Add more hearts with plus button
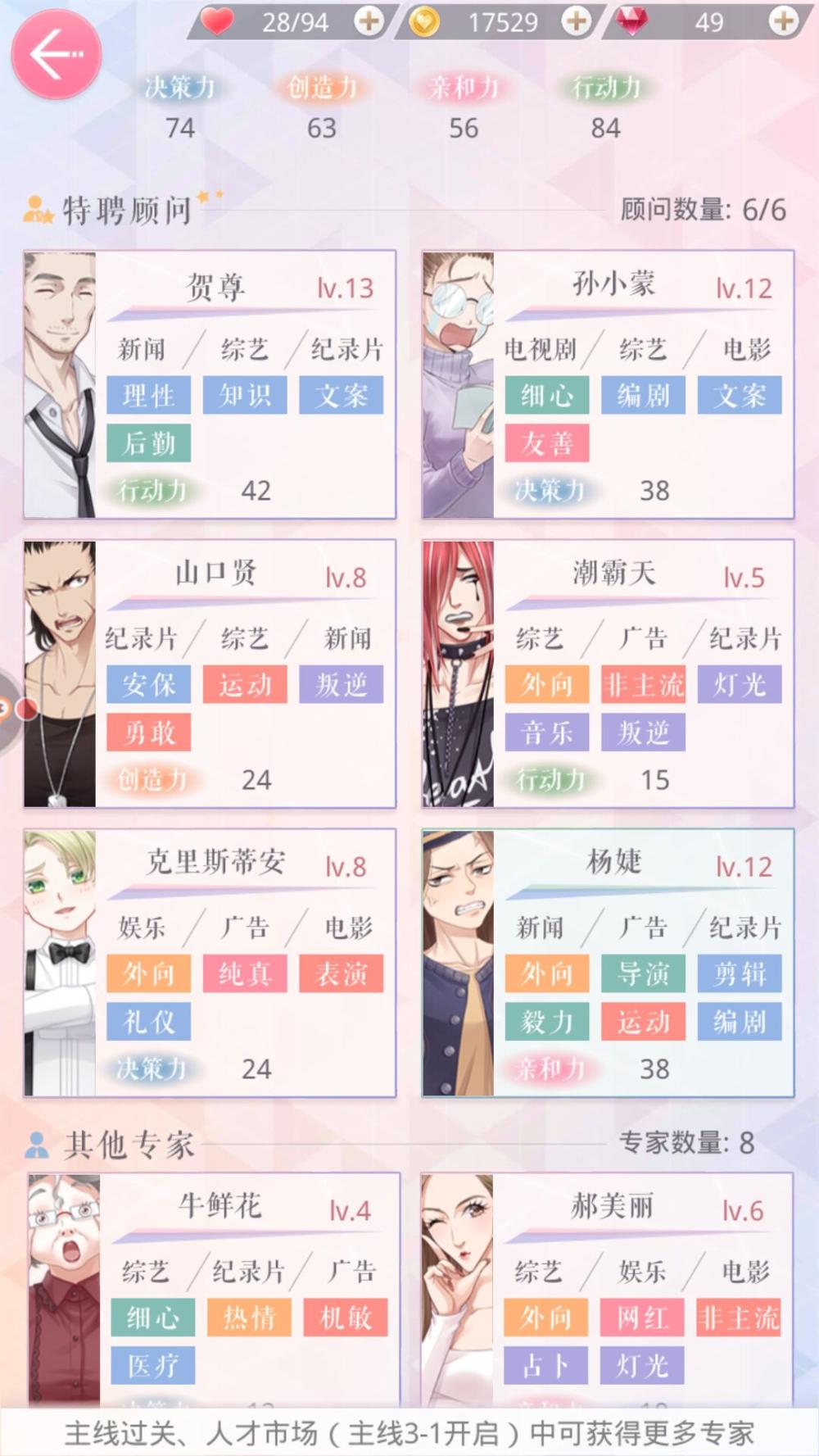The image size is (819, 1456). (x=369, y=21)
